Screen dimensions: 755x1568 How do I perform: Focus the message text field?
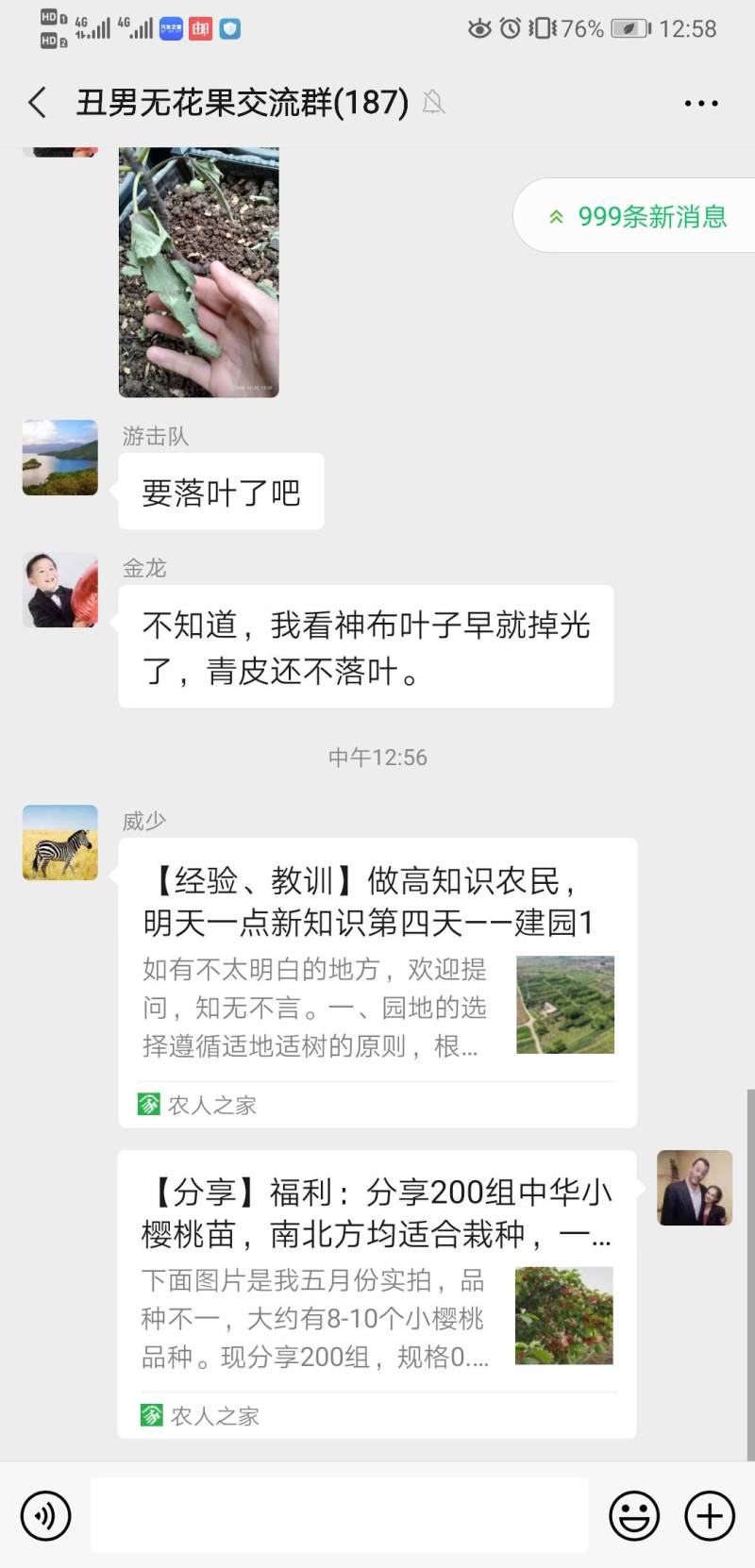tap(340, 1516)
